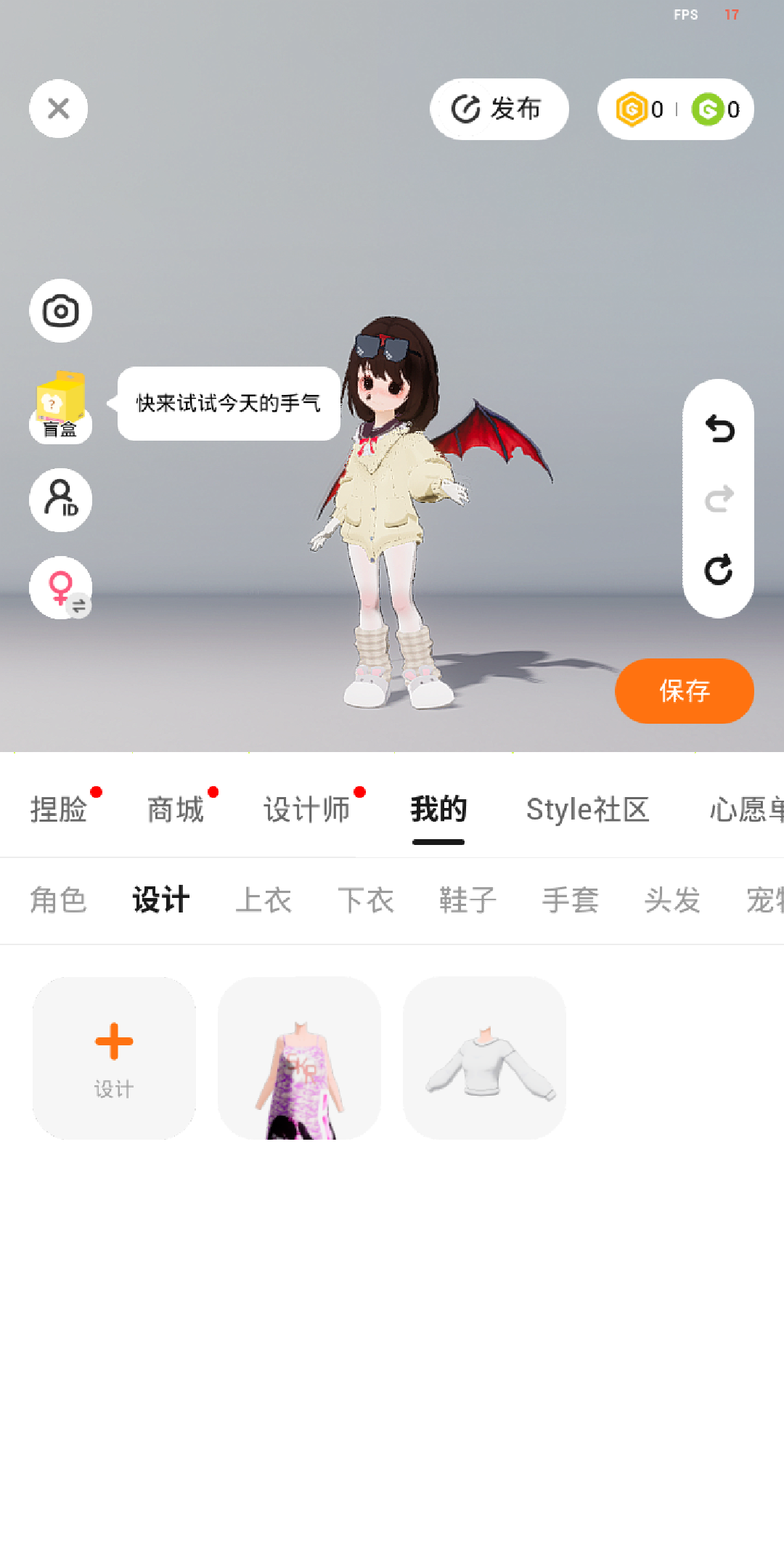Screen dimensions: 784x1568
Task: Switch to the 捏脸 tab
Action: 59,809
